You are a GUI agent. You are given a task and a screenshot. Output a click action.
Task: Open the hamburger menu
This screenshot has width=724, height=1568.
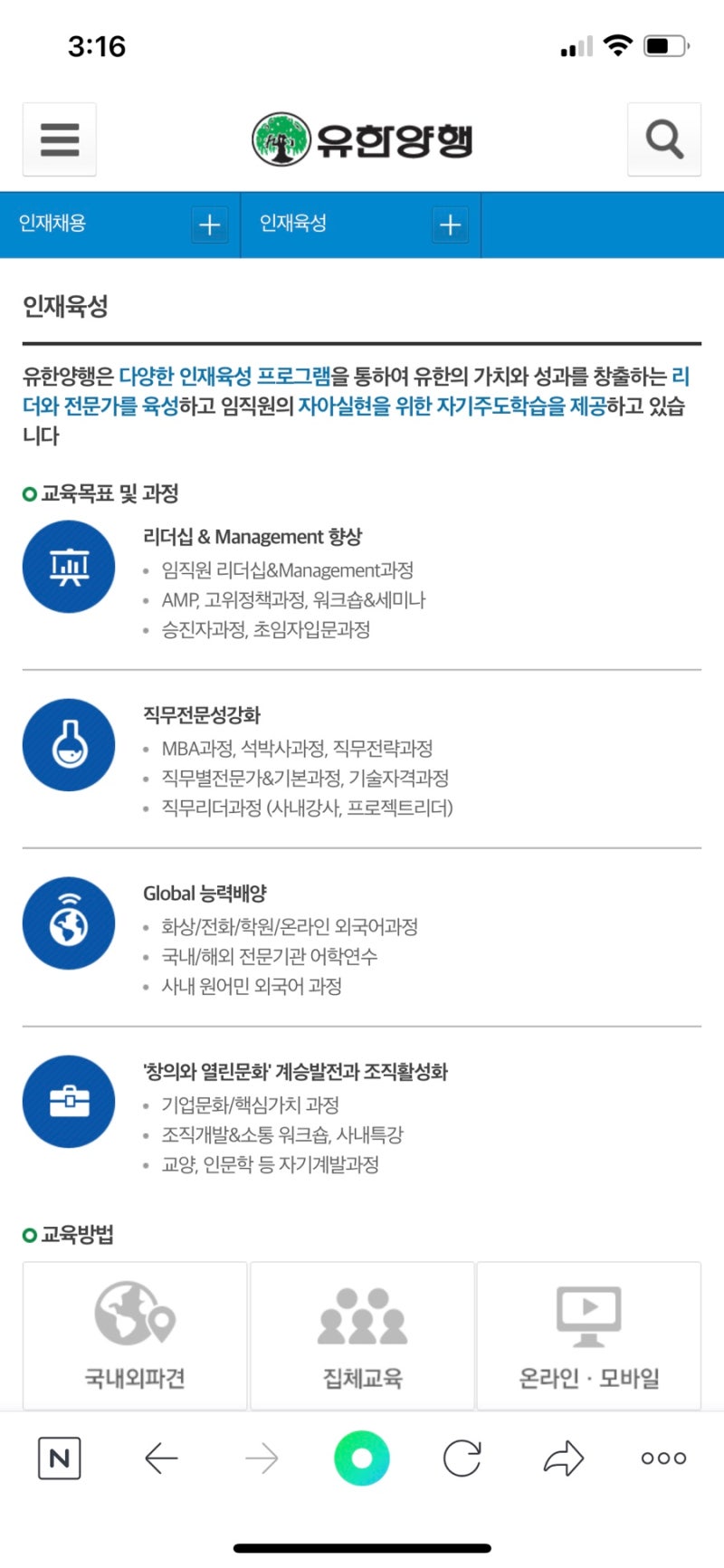pyautogui.click(x=60, y=139)
